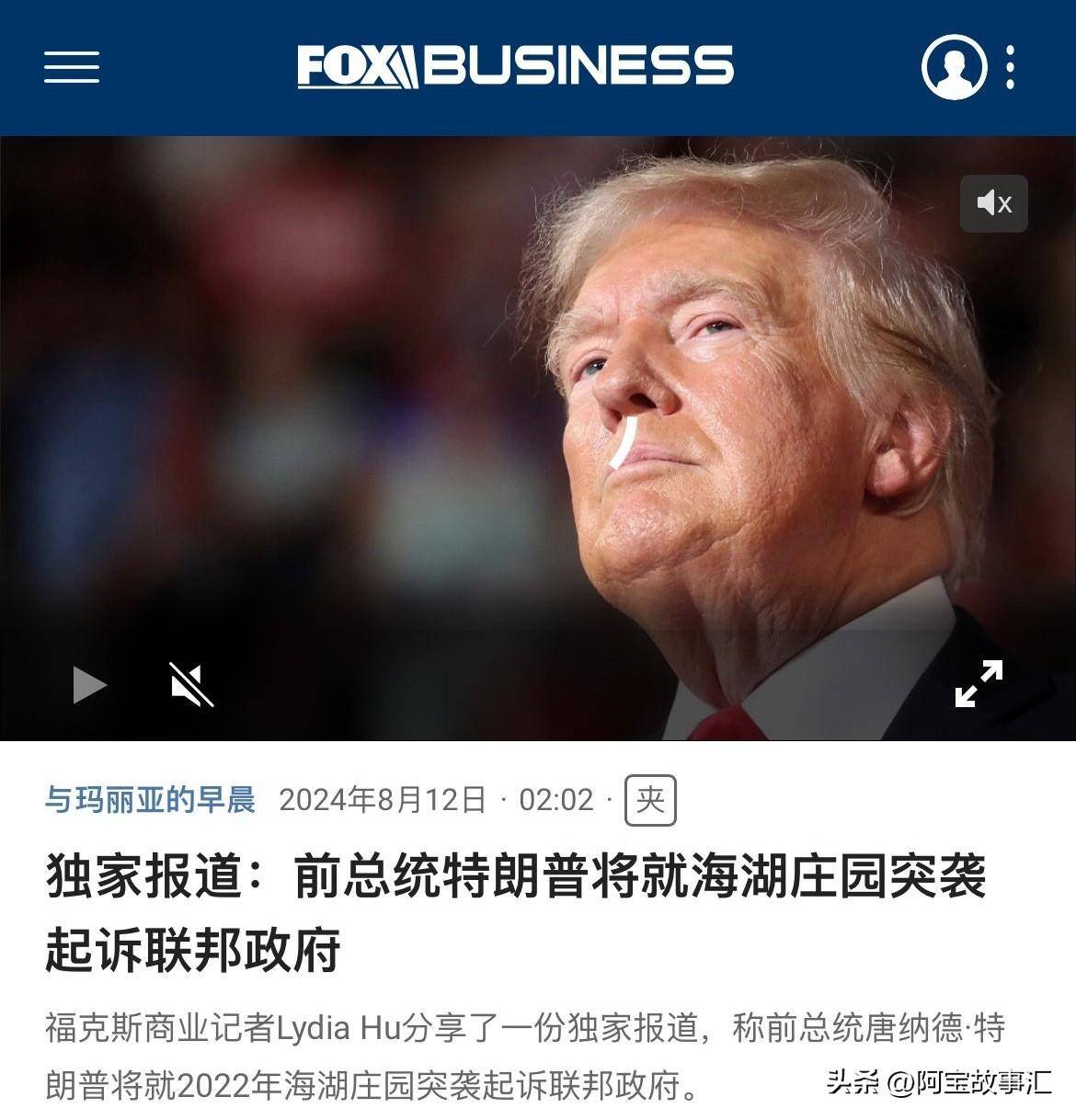Open the hamburger navigation menu
The width and height of the screenshot is (1076, 1120).
pyautogui.click(x=72, y=67)
